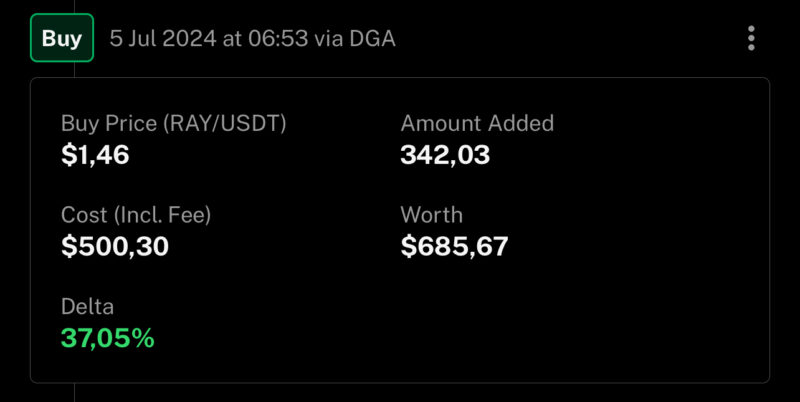Open the overflow menu for this Buy transaction
The width and height of the screenshot is (800, 402).
752,39
